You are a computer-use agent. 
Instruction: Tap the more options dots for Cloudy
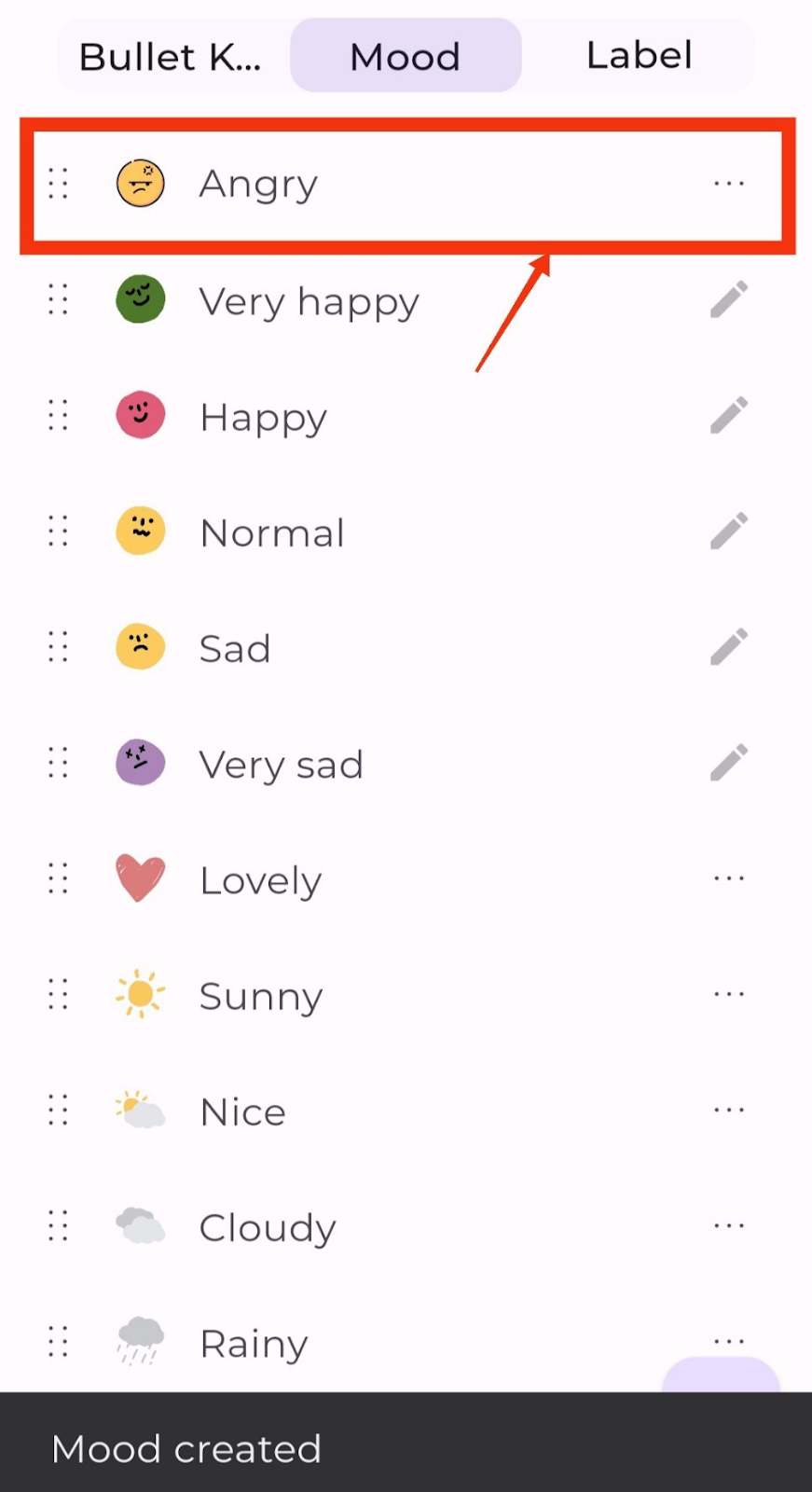pos(728,1225)
